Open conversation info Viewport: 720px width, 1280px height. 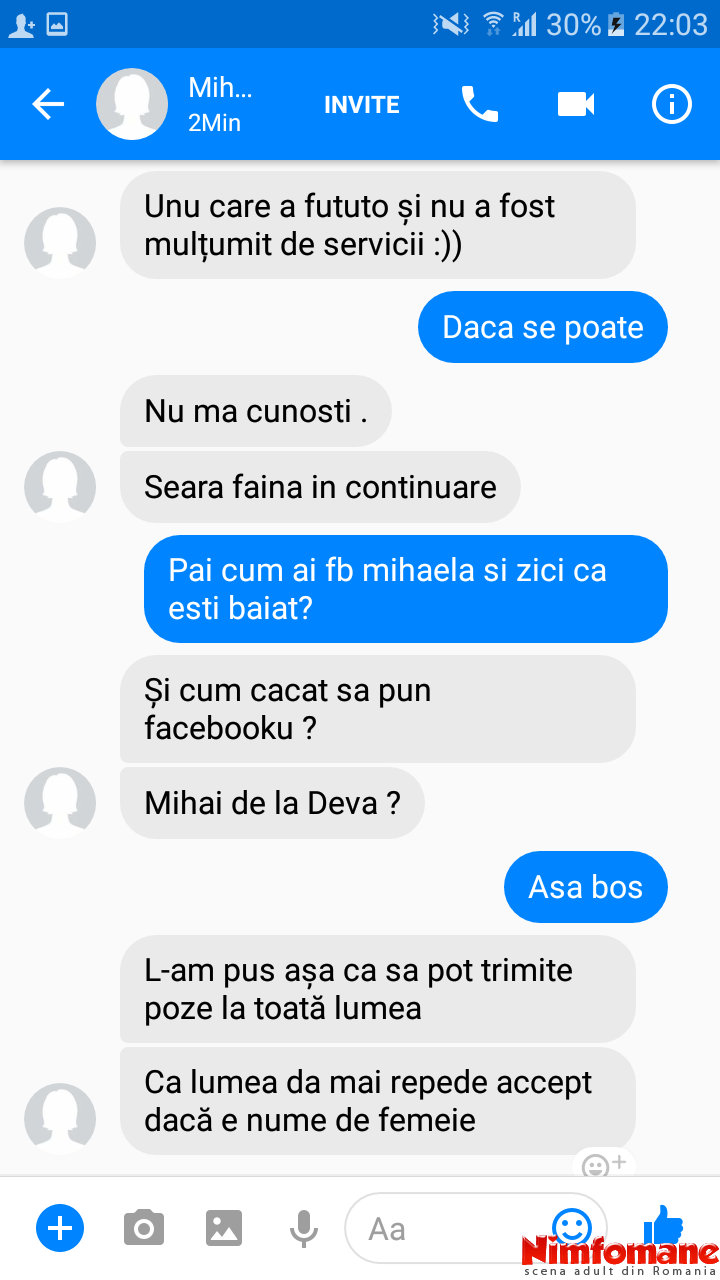pyautogui.click(x=672, y=104)
